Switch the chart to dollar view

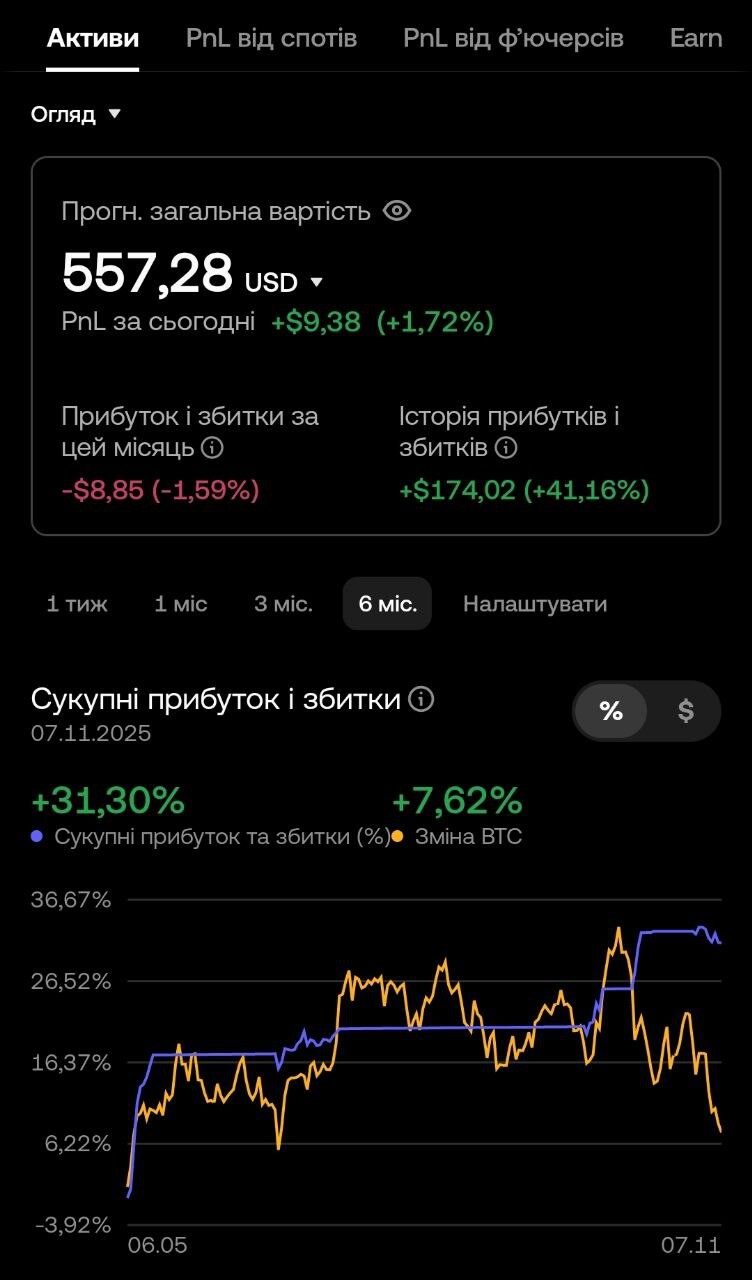(685, 711)
